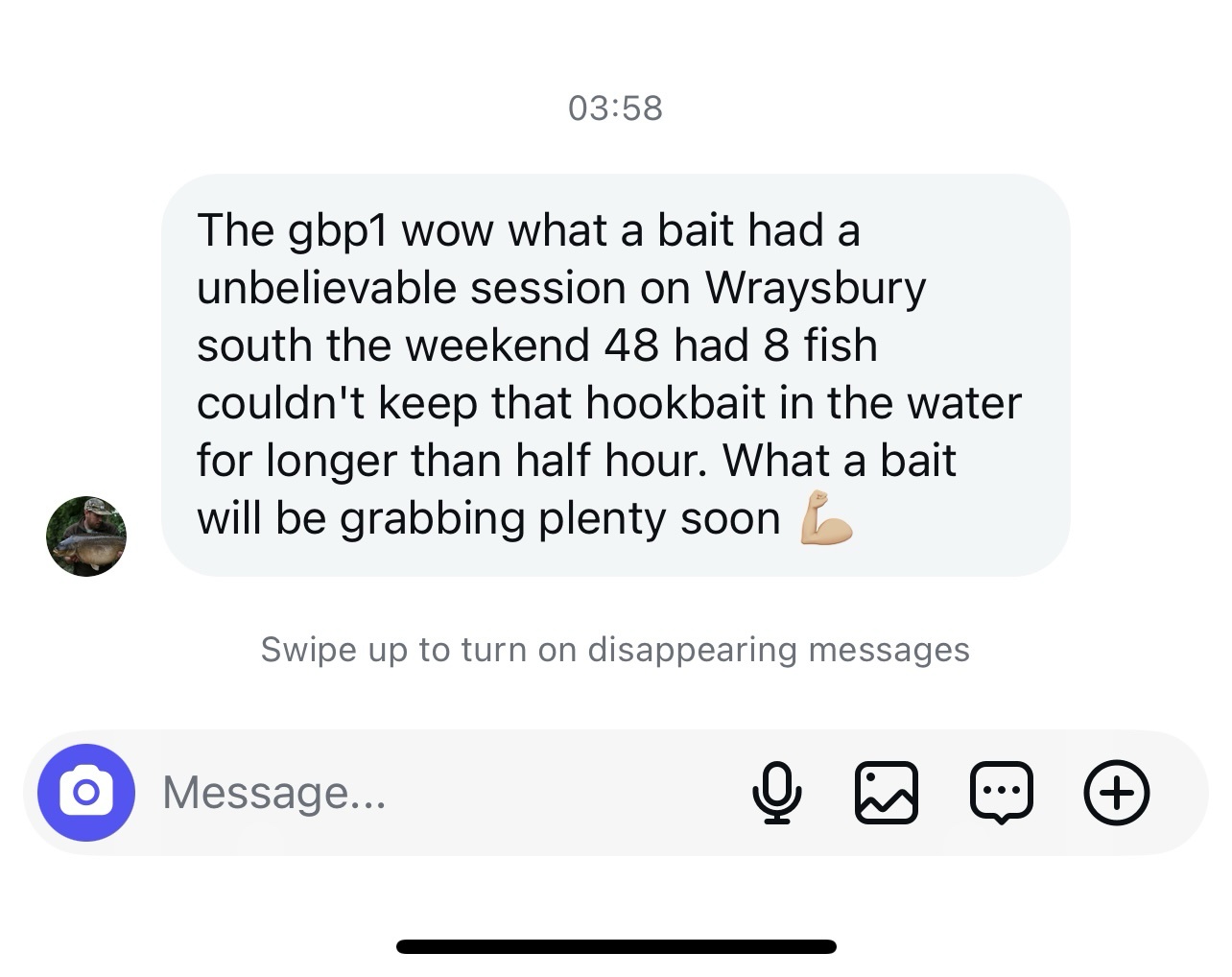1232x977 pixels.
Task: View the sender's profile picture
Action: (x=86, y=536)
